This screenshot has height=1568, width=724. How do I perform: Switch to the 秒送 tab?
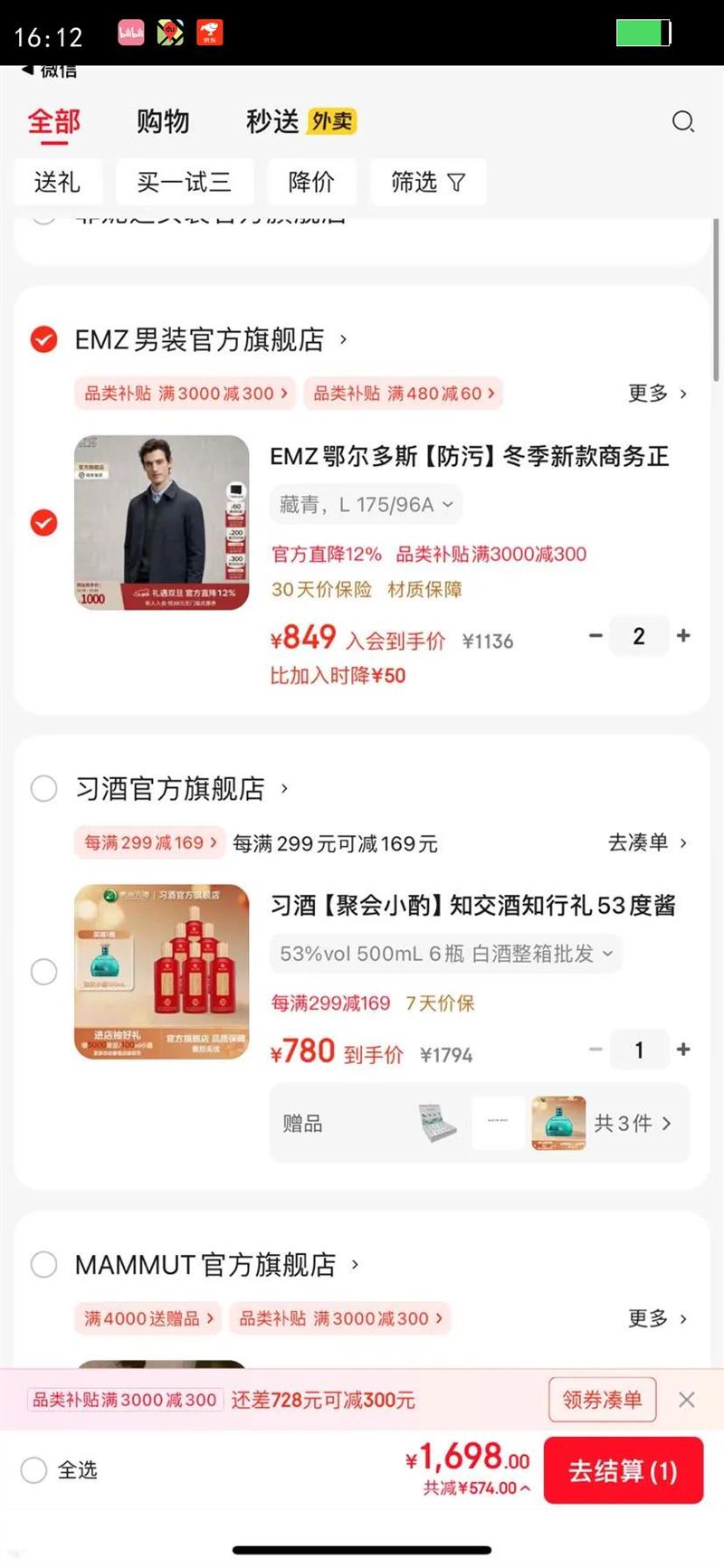pyautogui.click(x=273, y=122)
